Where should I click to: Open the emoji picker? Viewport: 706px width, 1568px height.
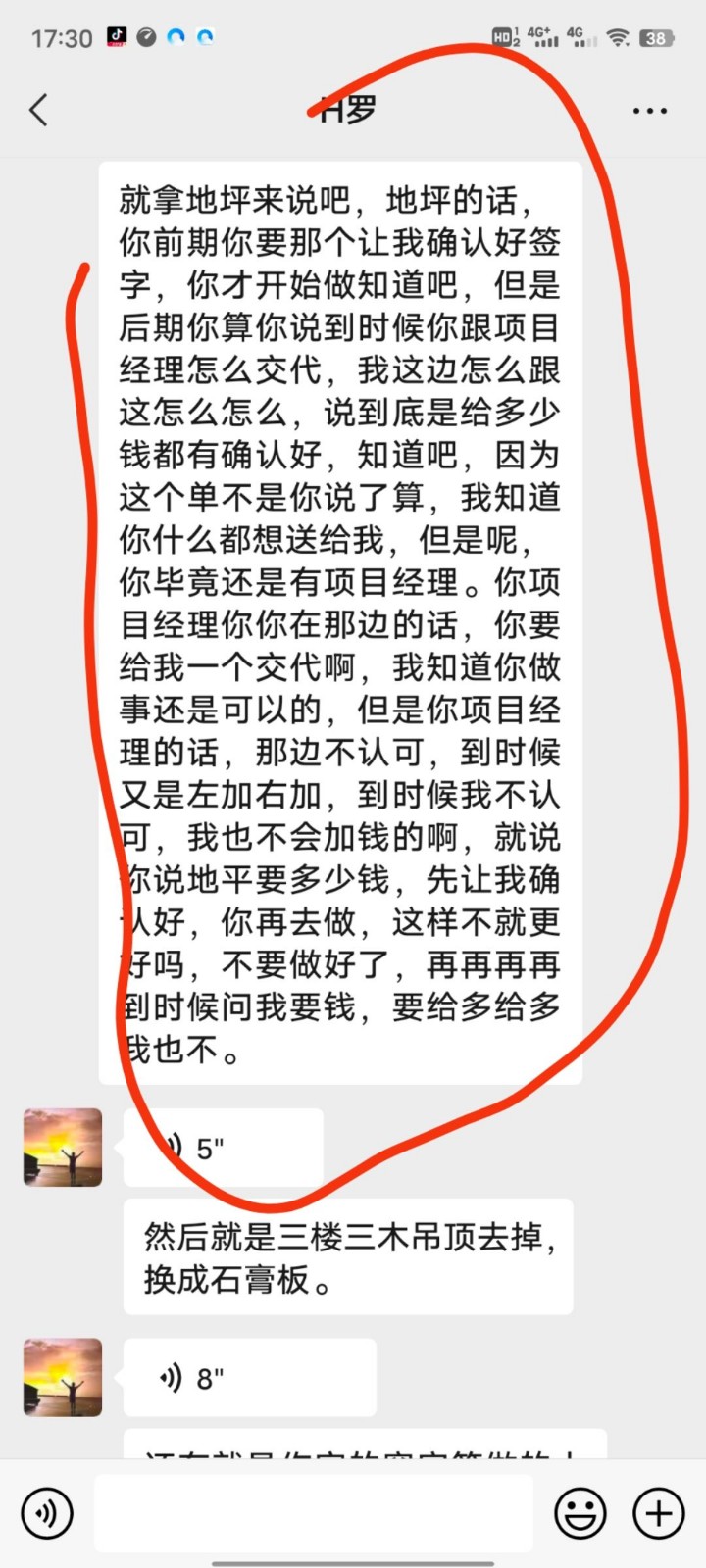coord(580,1513)
